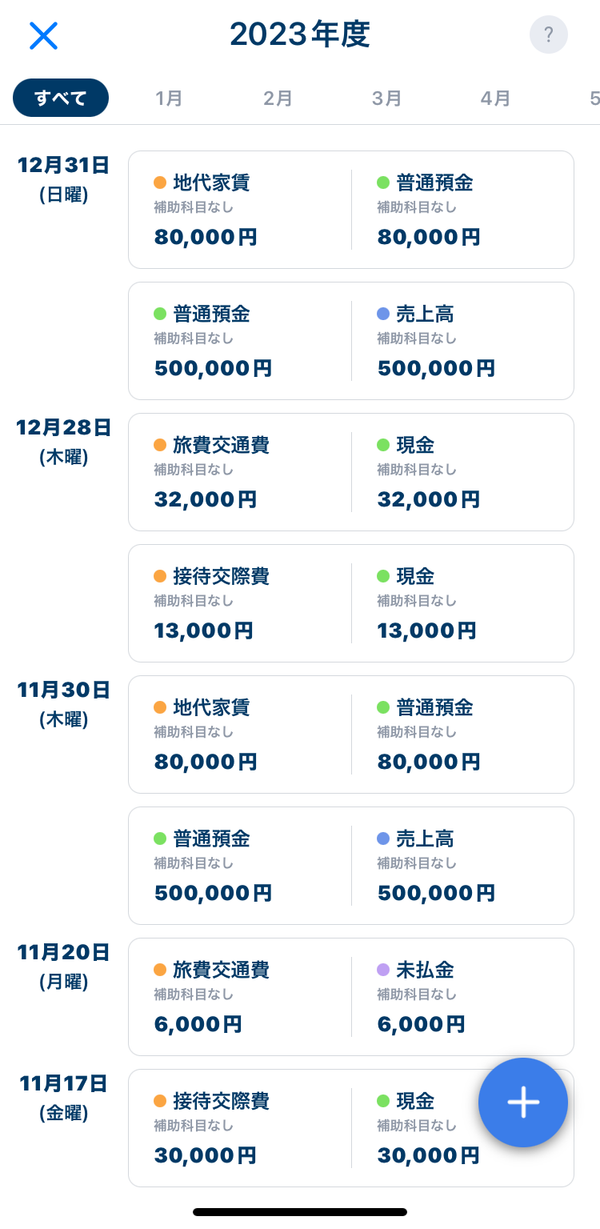Switch to the 4月 tab
This screenshot has width=600, height=1229.
(495, 98)
